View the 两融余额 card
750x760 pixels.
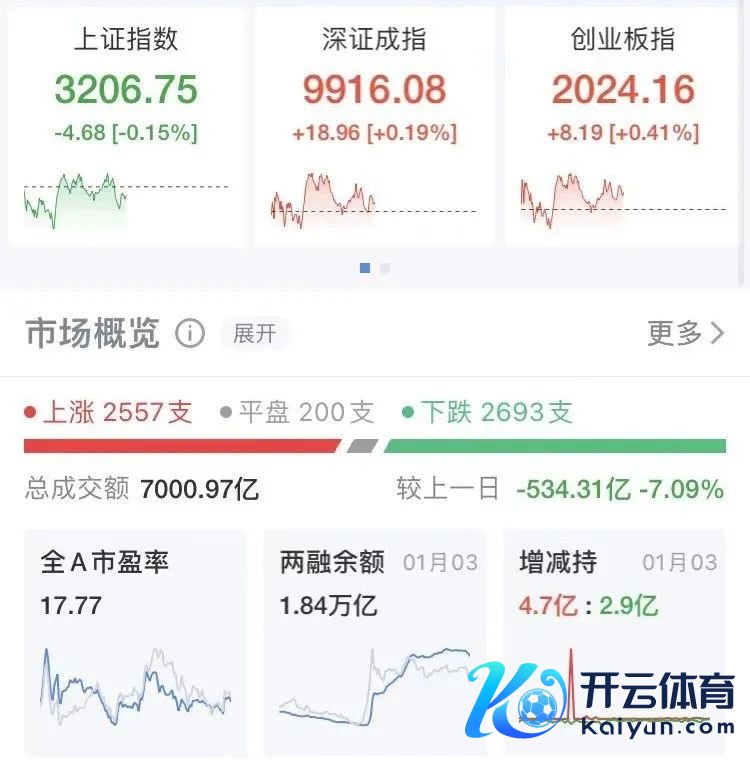point(375,640)
